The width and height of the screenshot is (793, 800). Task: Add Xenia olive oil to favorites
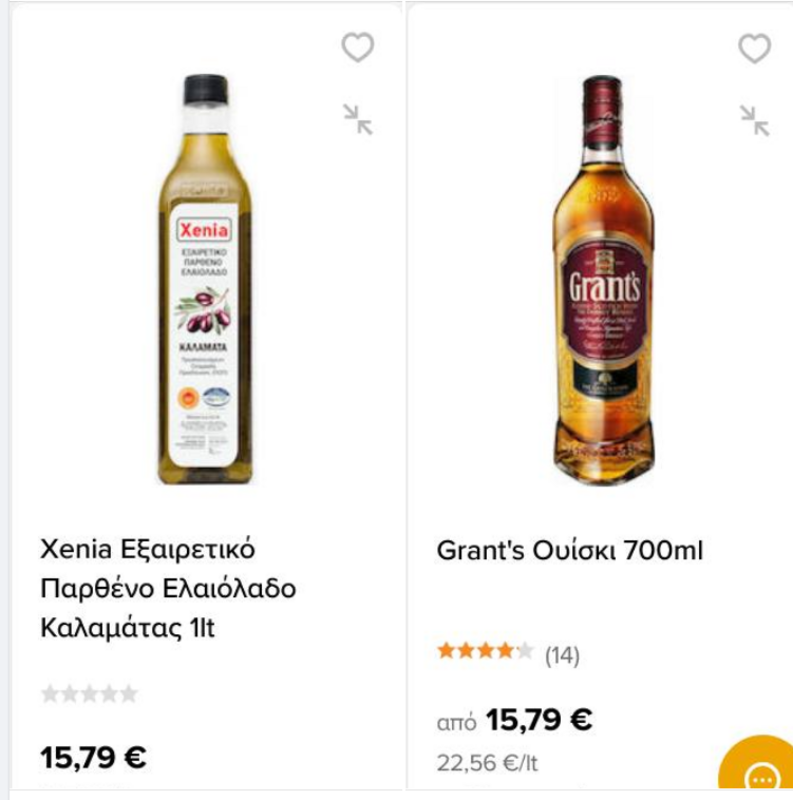pos(357,47)
